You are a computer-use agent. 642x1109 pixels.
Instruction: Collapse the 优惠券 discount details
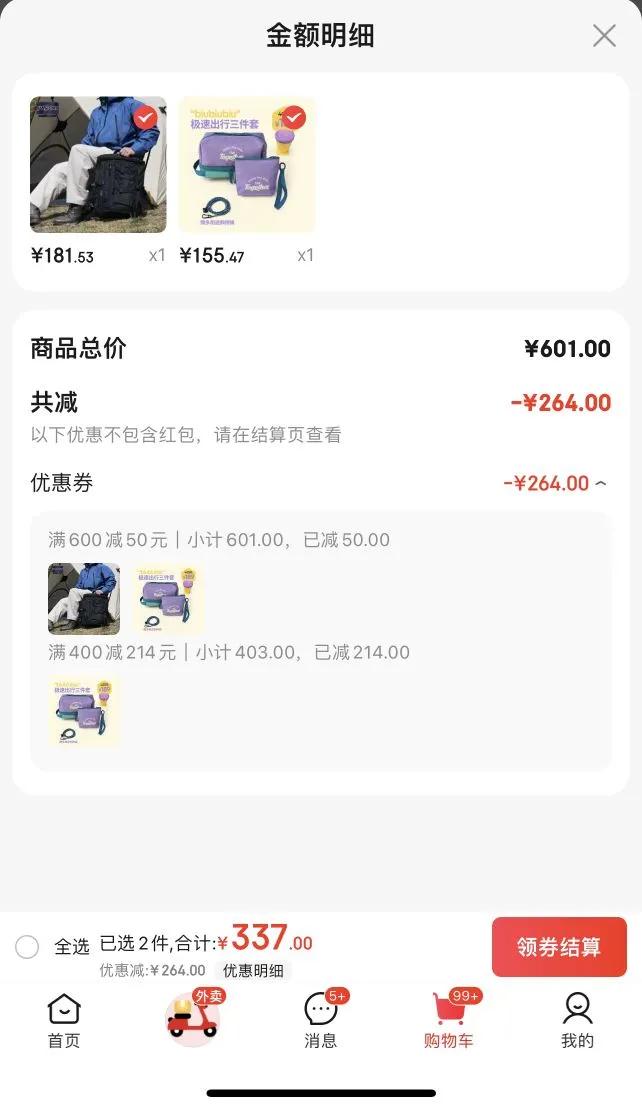point(600,484)
